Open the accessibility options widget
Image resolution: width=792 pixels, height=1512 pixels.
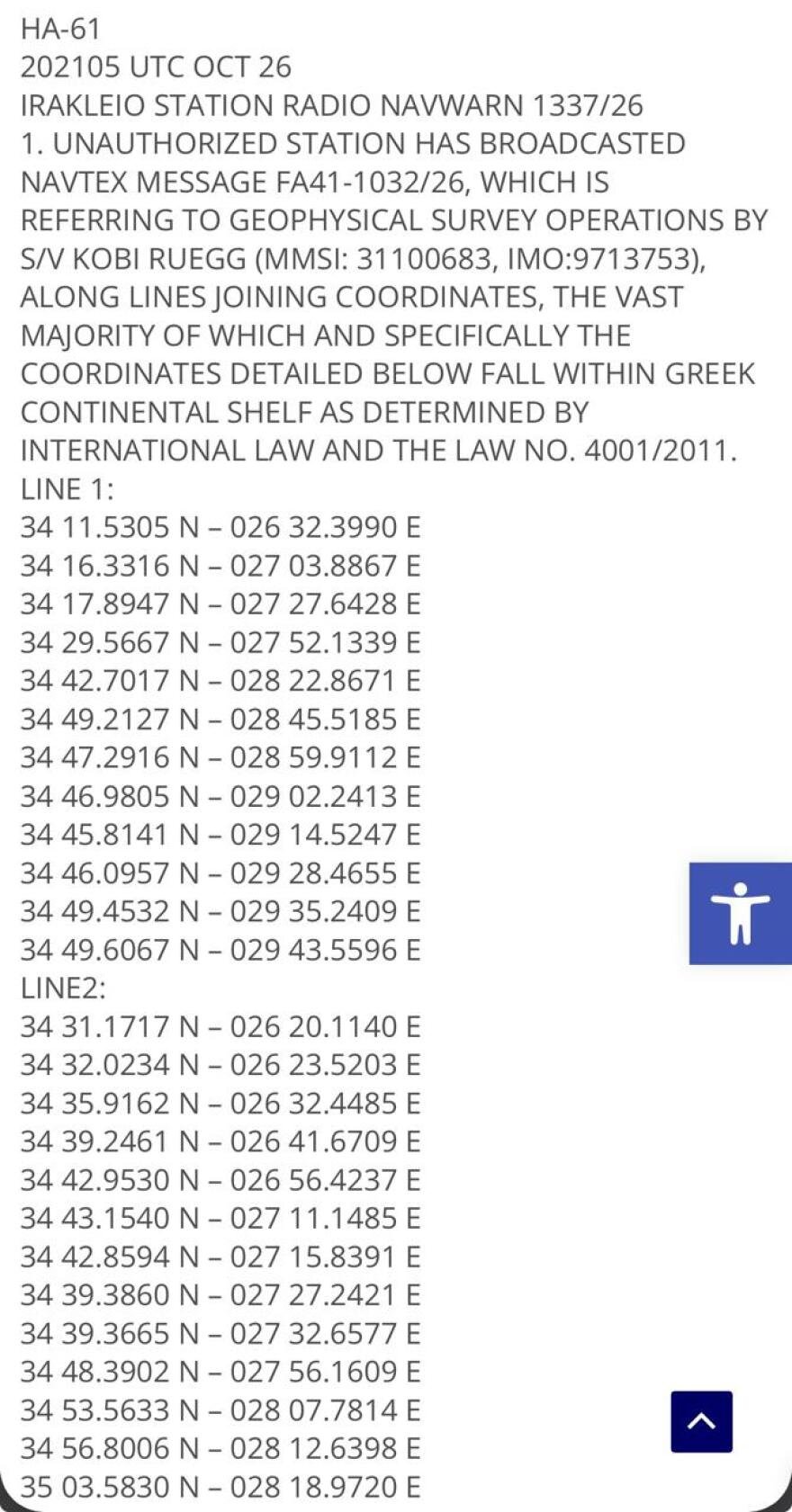pyautogui.click(x=741, y=913)
